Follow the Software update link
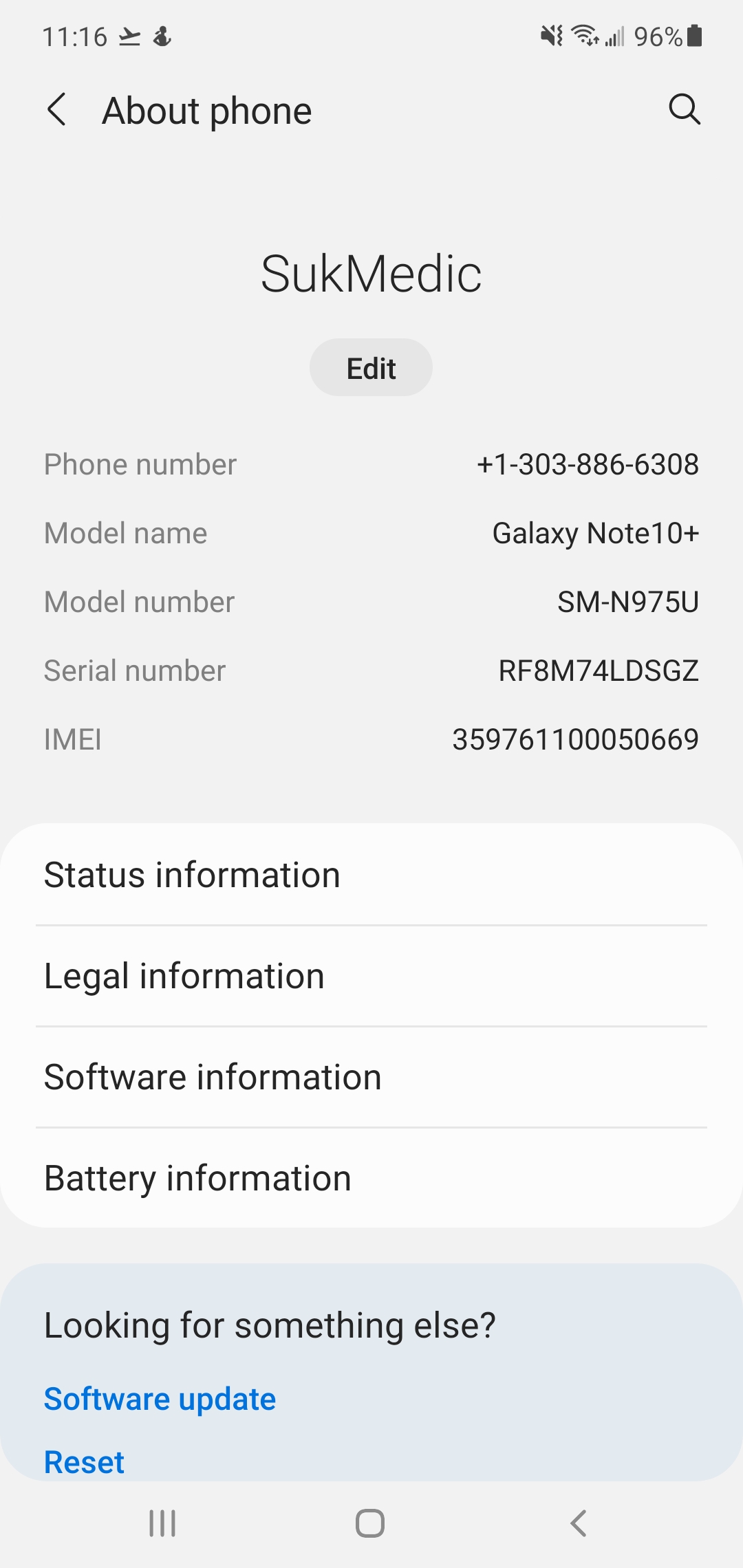The width and height of the screenshot is (743, 1568). pos(160,1399)
